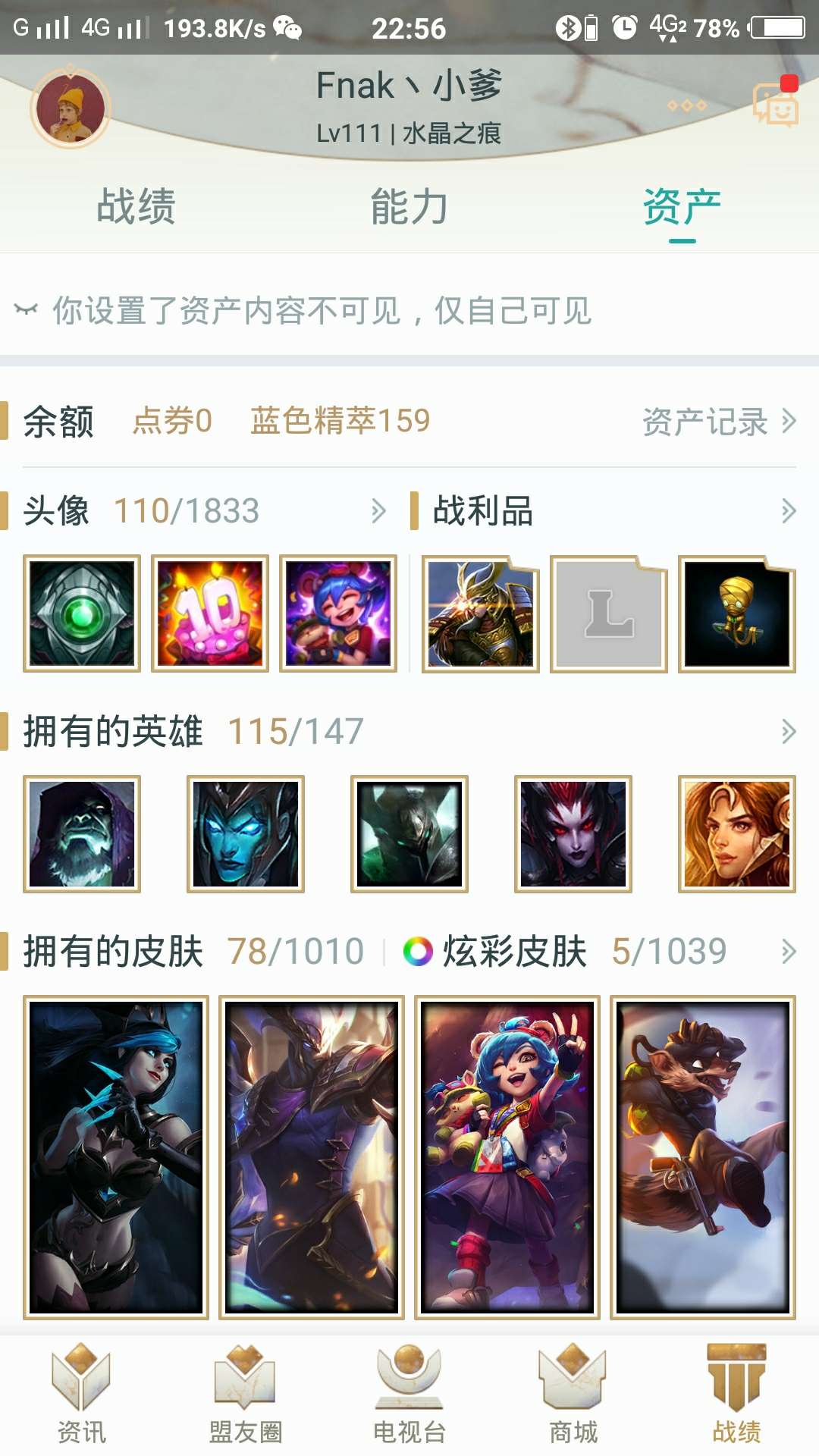The width and height of the screenshot is (819, 1456).
Task: Switch to the 战绩 top tab
Action: (x=136, y=206)
